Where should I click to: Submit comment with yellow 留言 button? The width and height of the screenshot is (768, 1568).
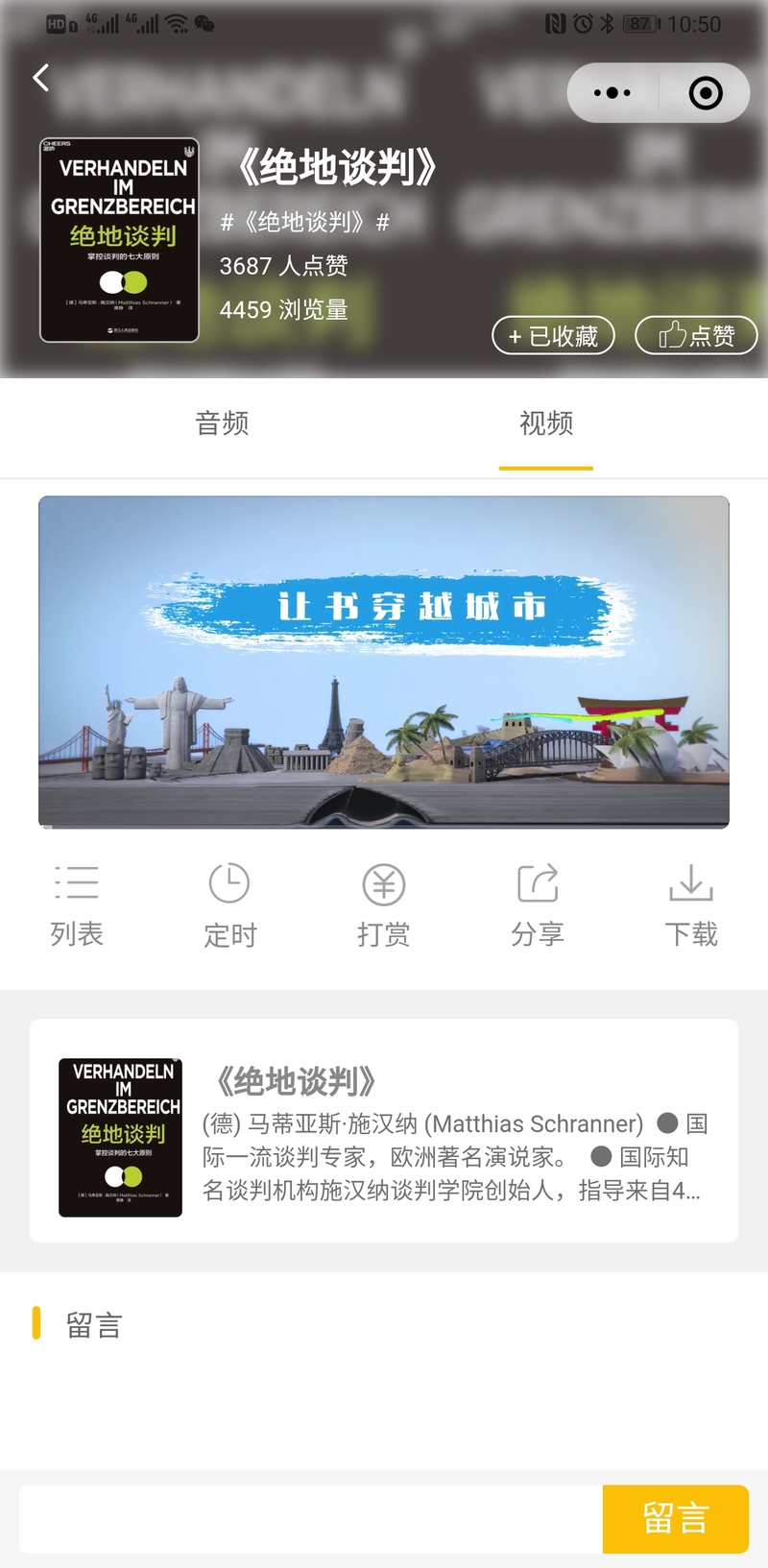tap(676, 1519)
